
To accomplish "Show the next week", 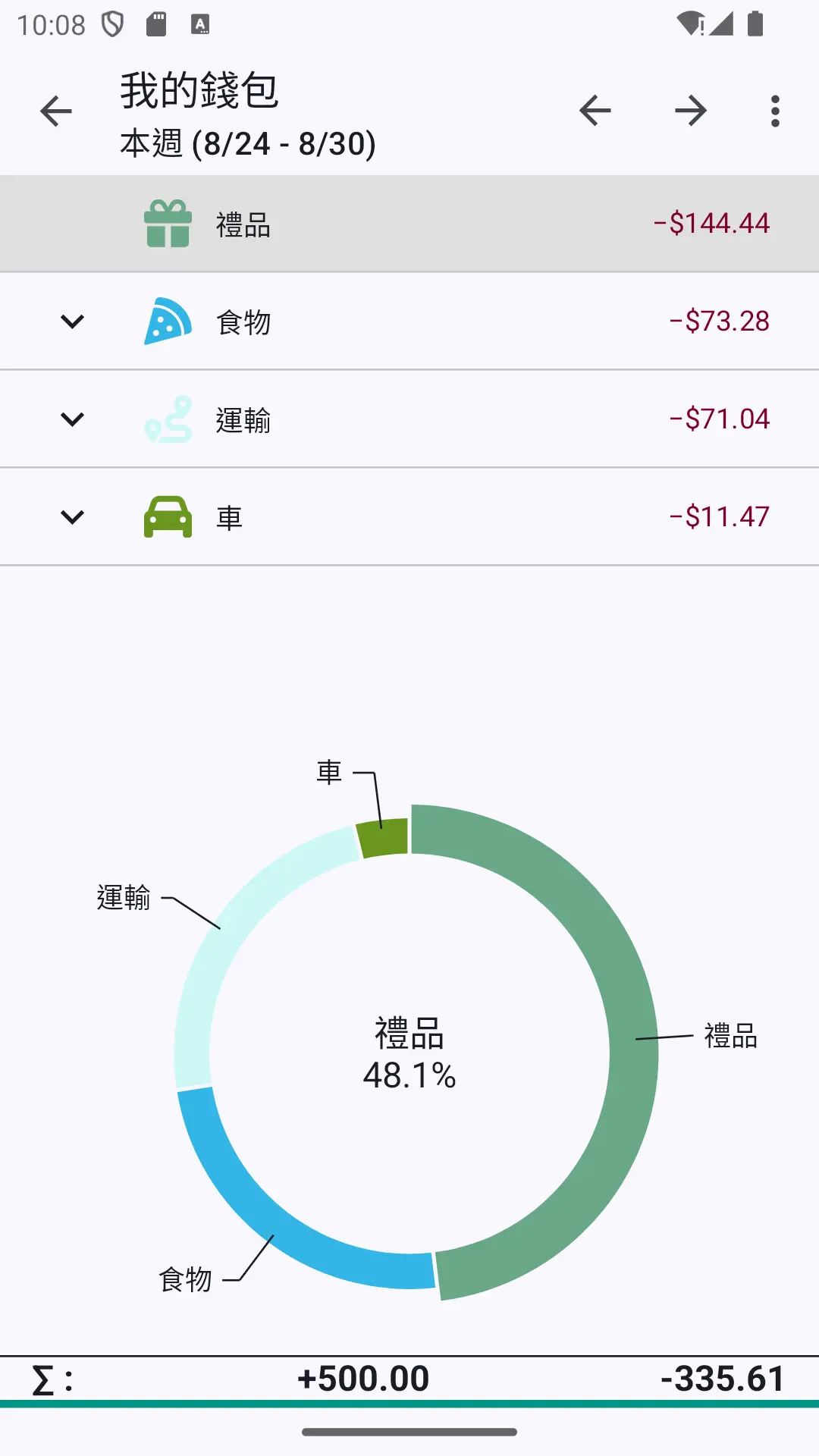I will (x=691, y=111).
